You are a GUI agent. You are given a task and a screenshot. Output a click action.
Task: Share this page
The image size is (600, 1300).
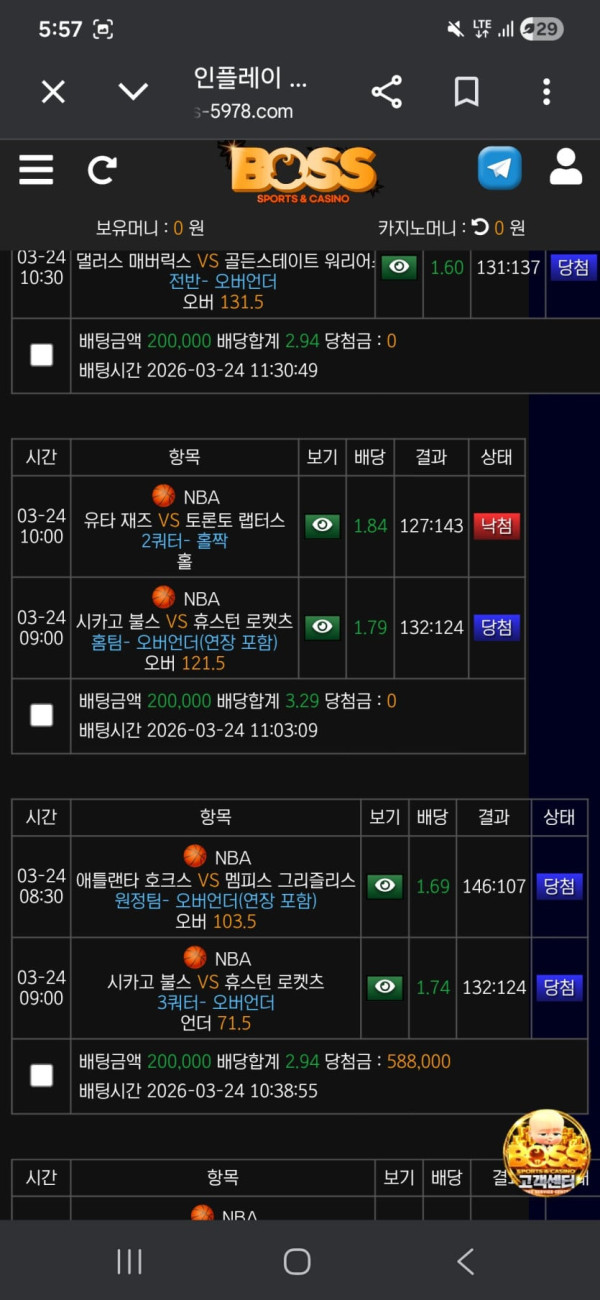point(386,92)
